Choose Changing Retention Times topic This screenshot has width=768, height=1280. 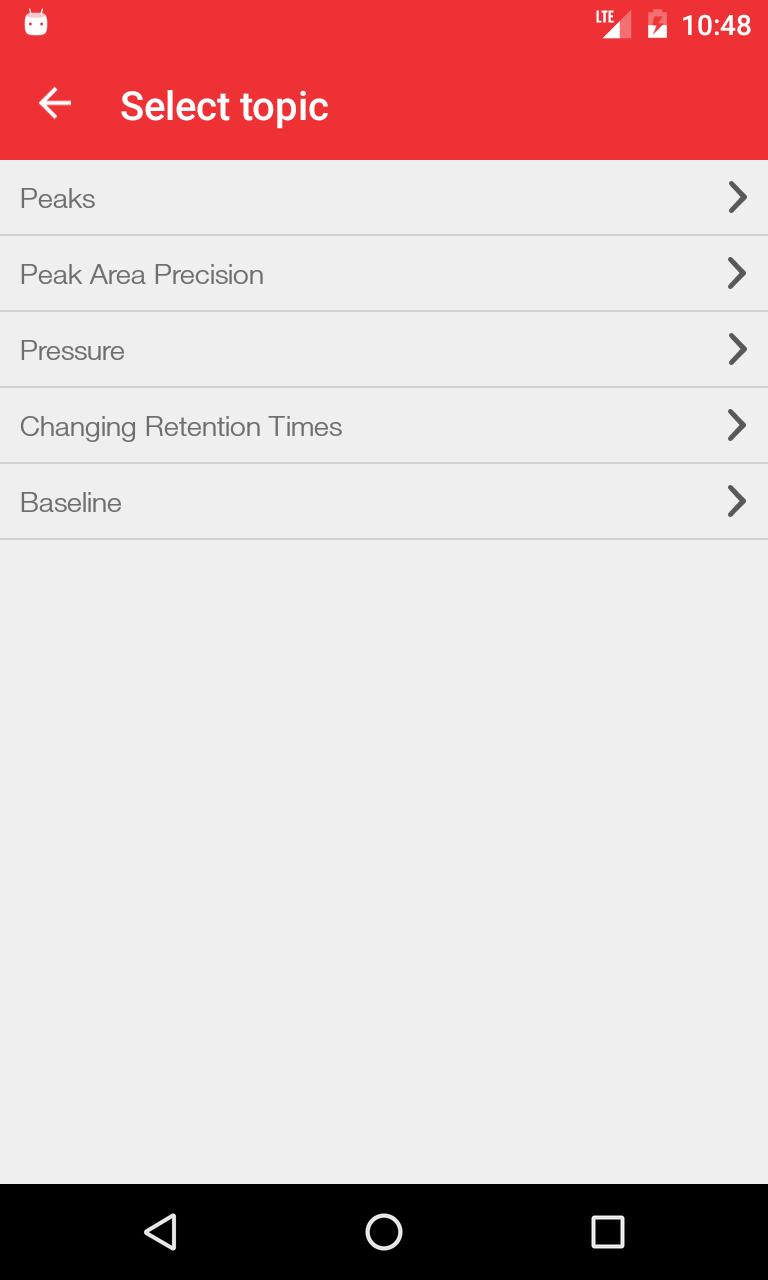click(x=384, y=426)
